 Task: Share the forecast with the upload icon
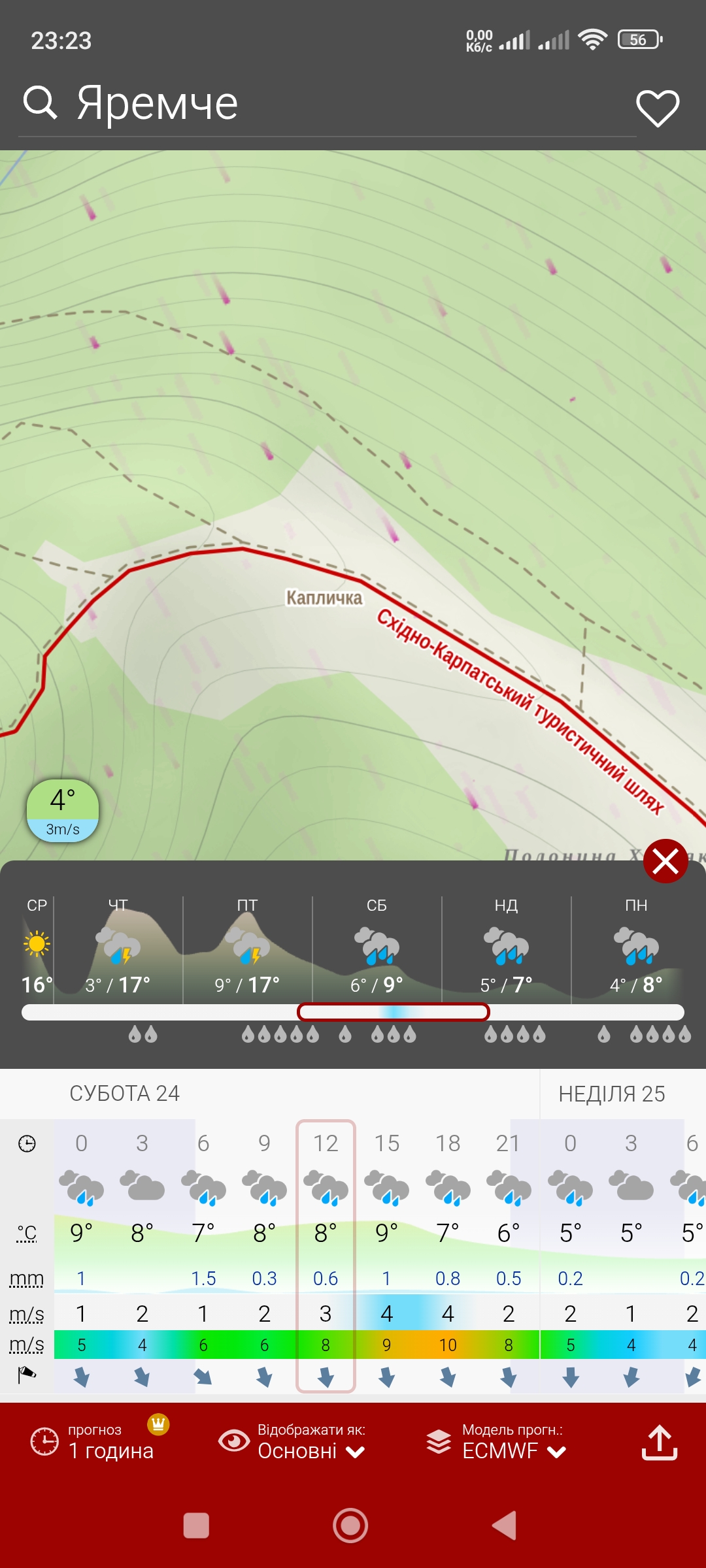pos(659,1442)
